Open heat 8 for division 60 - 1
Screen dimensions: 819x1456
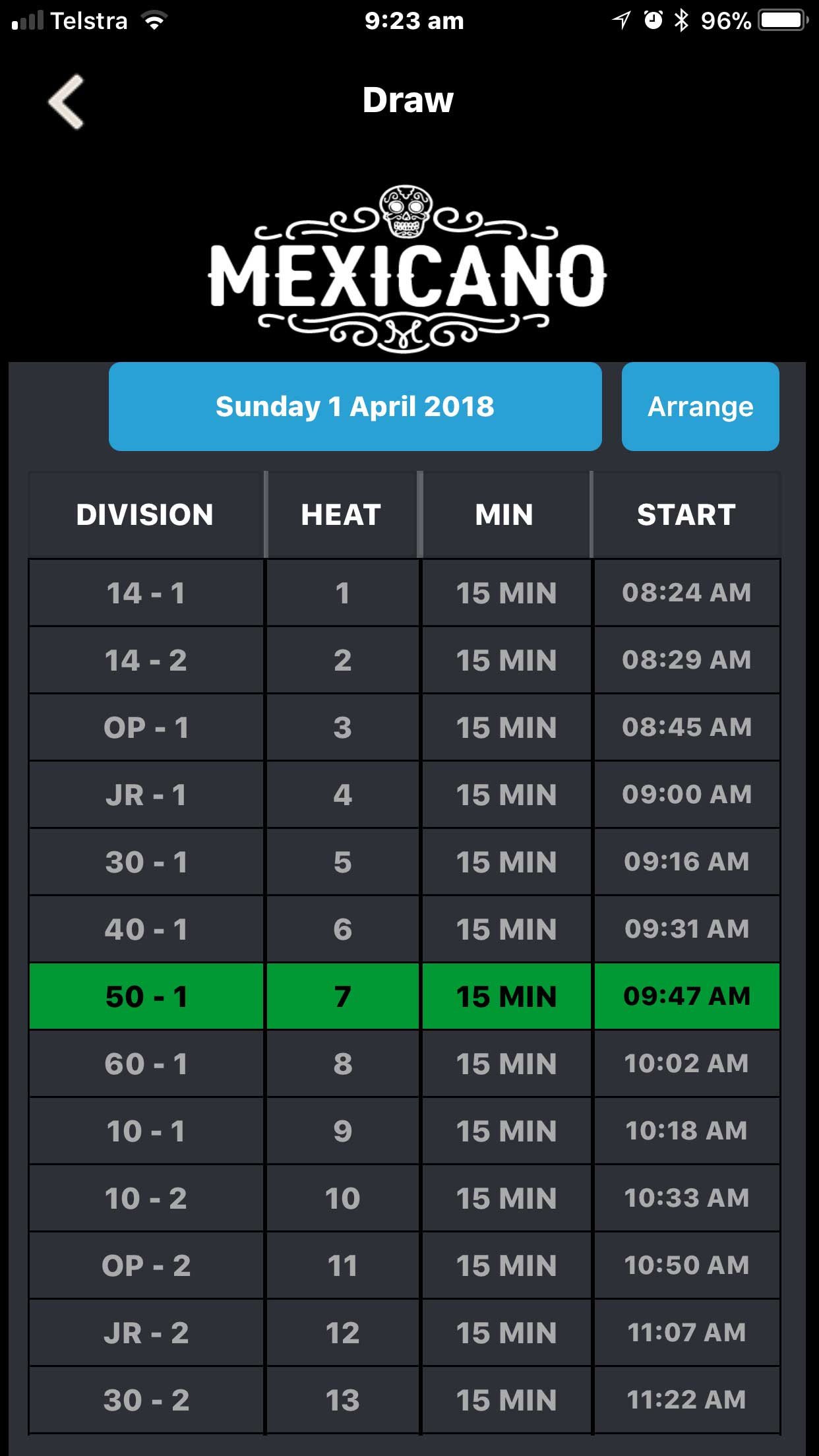(x=404, y=1064)
